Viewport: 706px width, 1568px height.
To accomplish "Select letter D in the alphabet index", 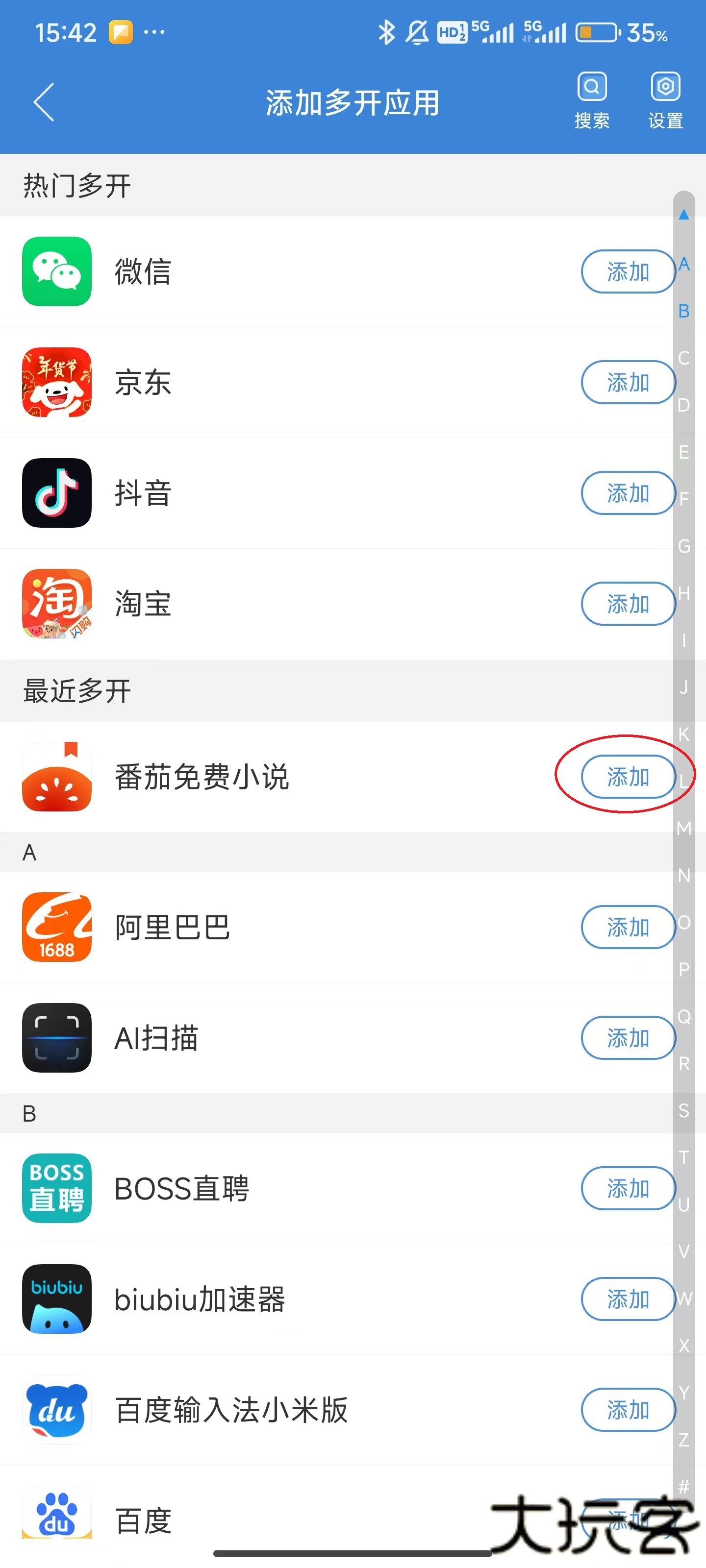I will [x=683, y=405].
